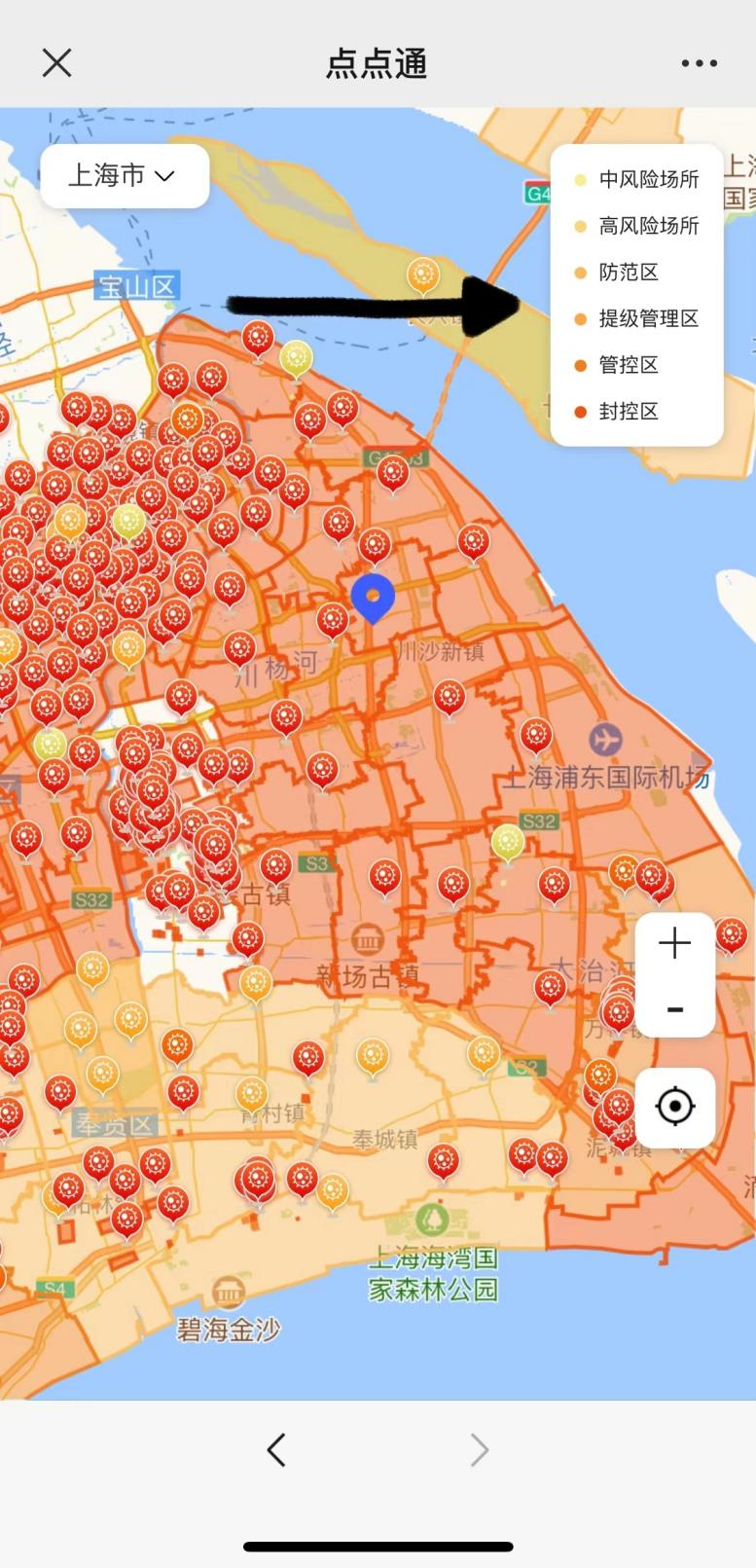Close the 点点通 mini program page
Screen dimensions: 756x1568
point(56,63)
